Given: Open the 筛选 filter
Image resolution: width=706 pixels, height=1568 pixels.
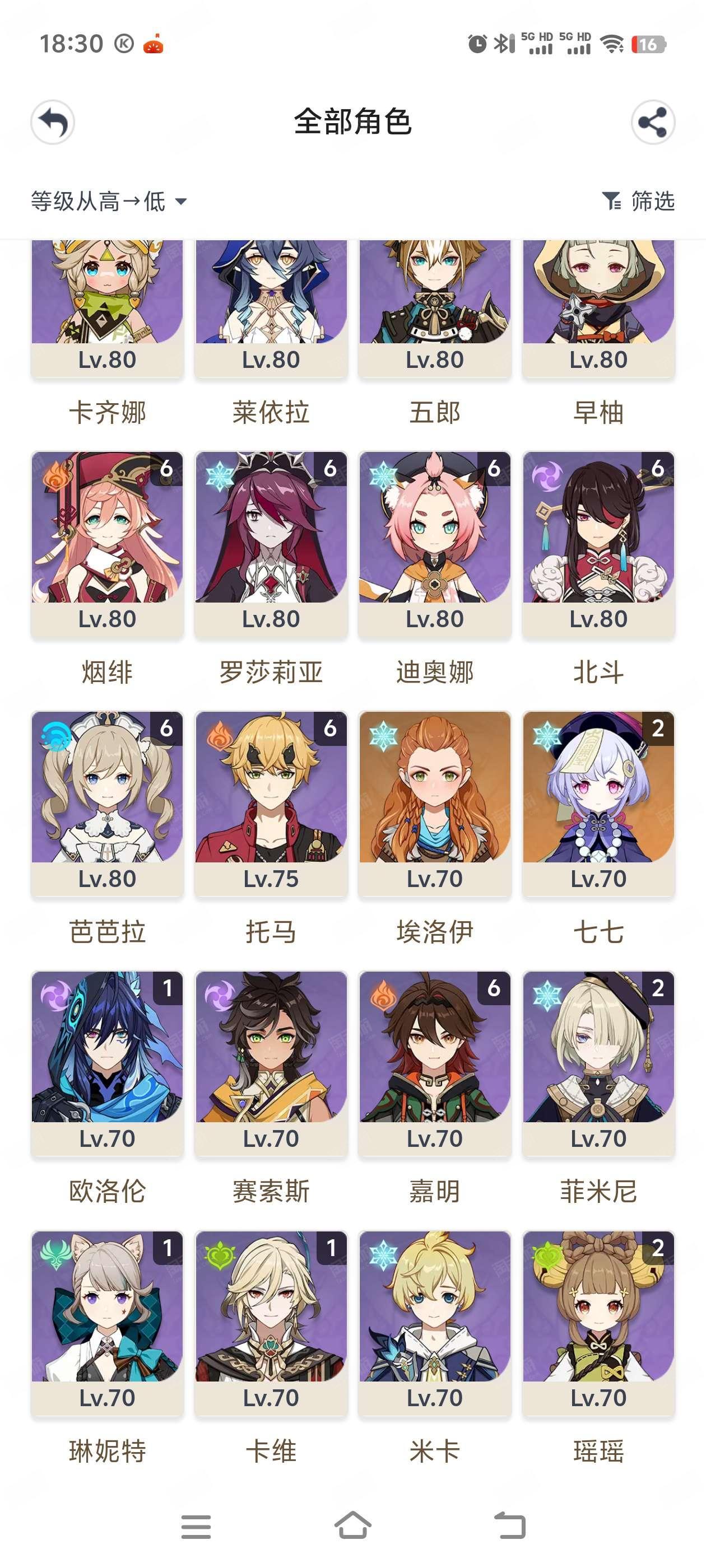Looking at the screenshot, I should [x=638, y=201].
